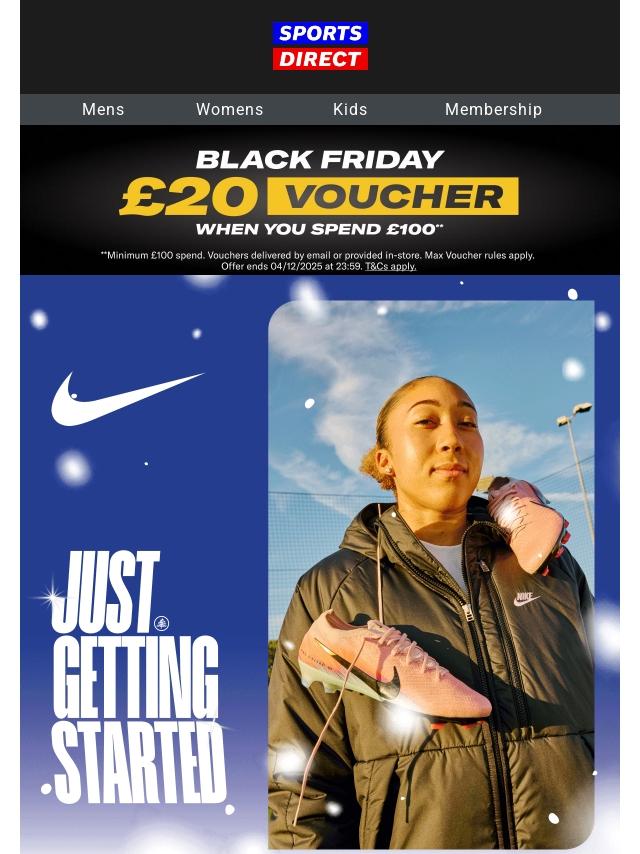640x854 pixels.
Task: Open the Womens category link
Action: 229,110
